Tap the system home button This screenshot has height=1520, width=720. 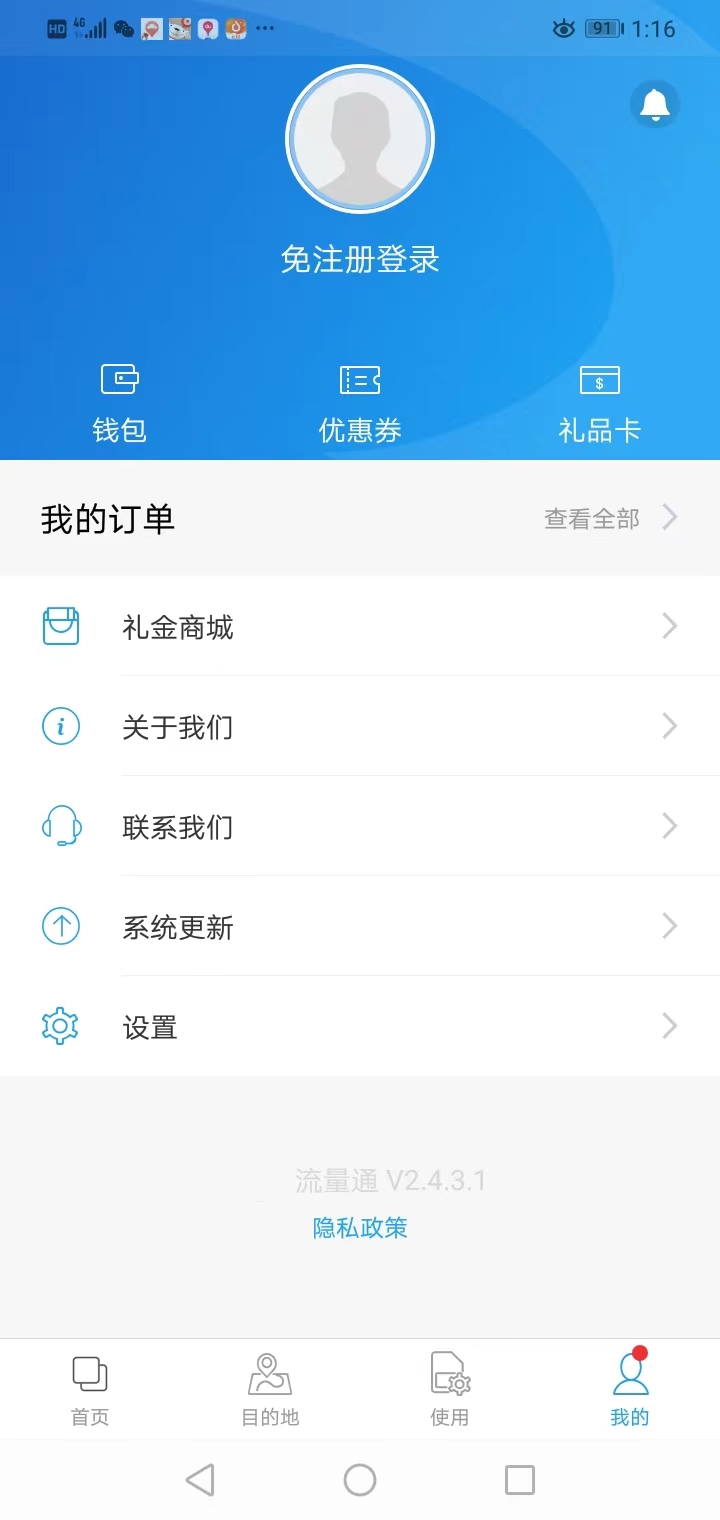(x=360, y=1480)
